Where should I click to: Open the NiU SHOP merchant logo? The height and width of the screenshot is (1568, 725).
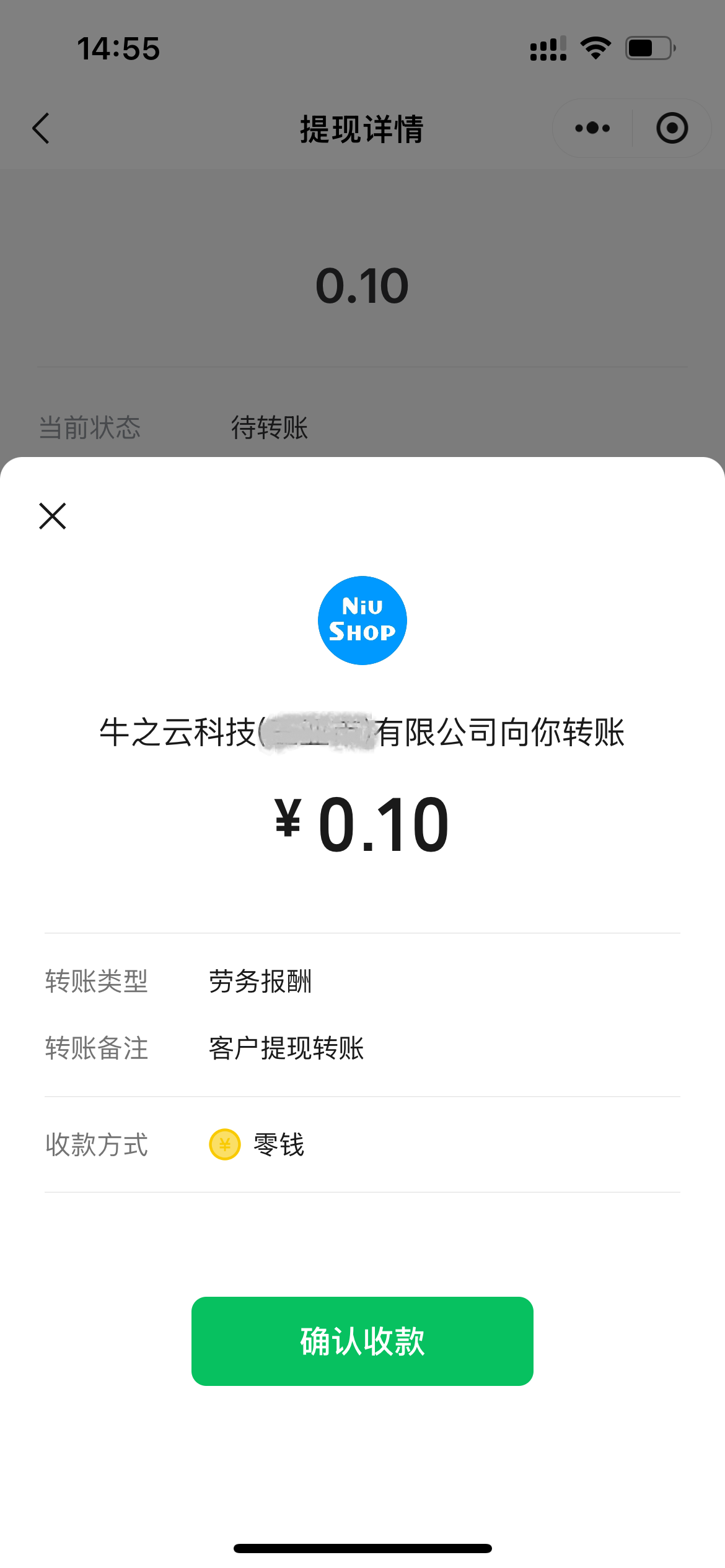(362, 619)
